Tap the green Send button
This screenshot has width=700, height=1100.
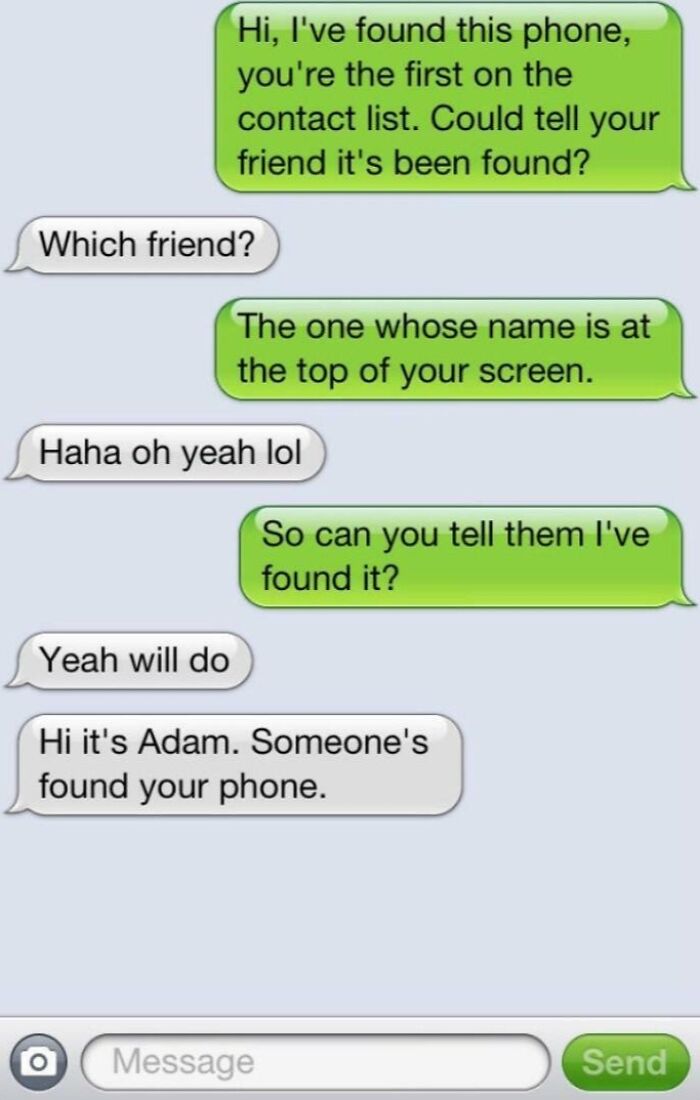625,1061
